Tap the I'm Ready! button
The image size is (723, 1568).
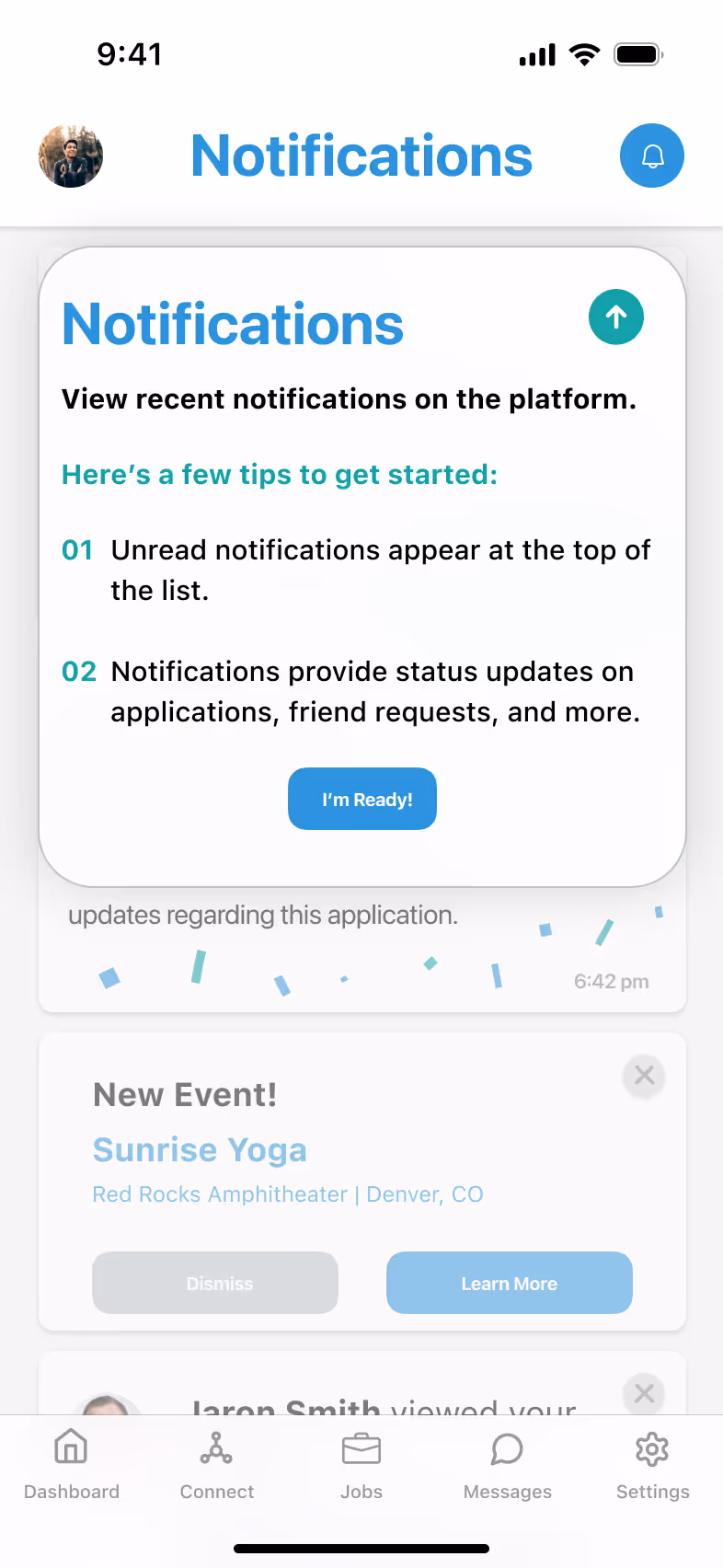click(x=361, y=799)
